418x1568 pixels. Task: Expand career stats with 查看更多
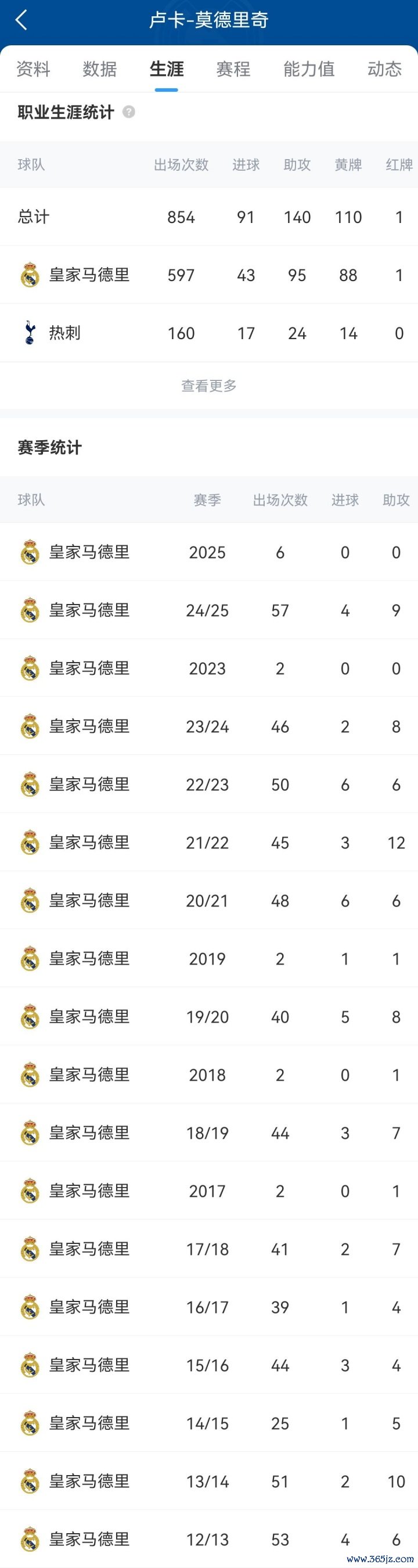208,385
